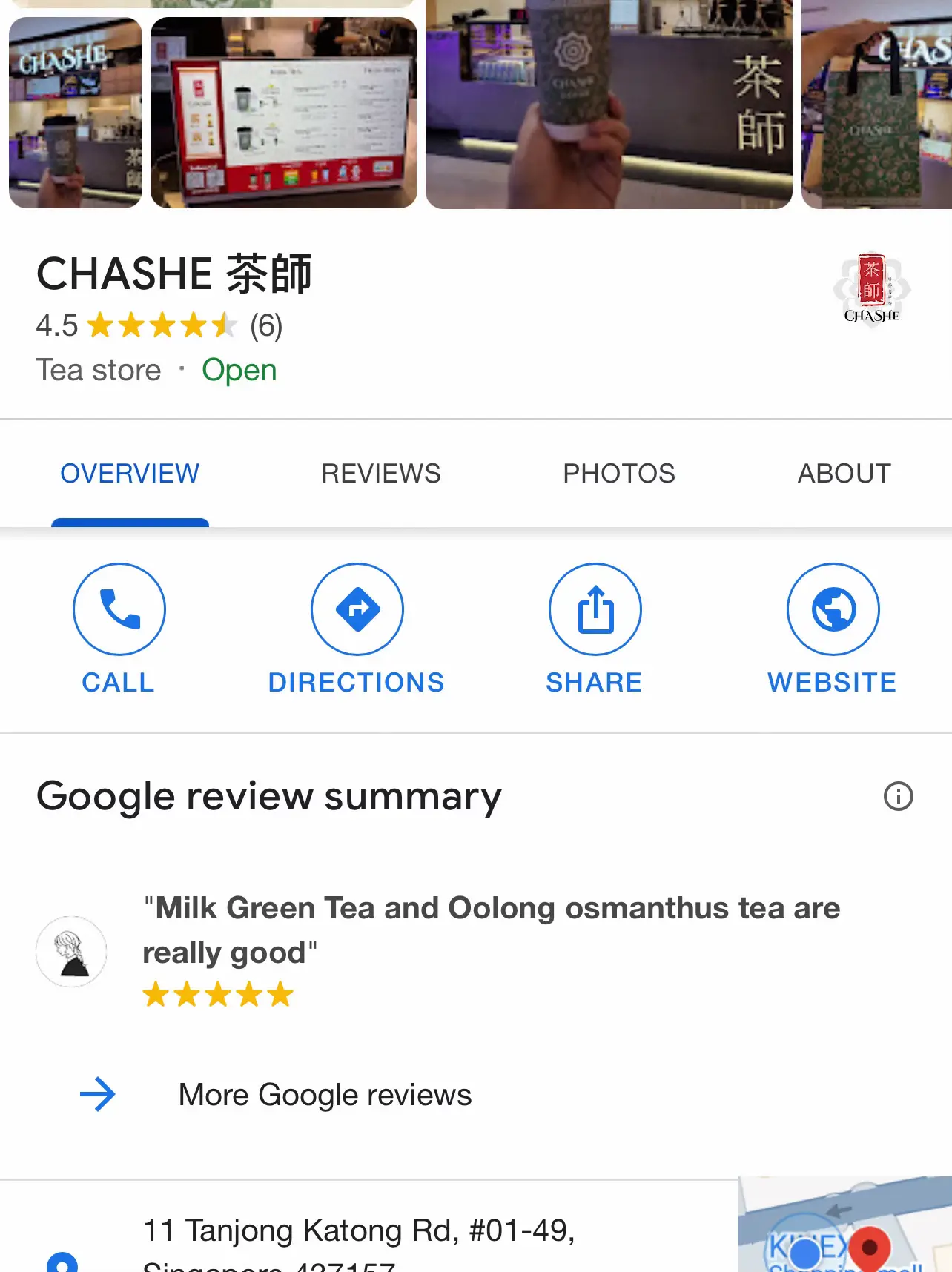Open the storefront photo thumbnail
Image resolution: width=952 pixels, height=1272 pixels.
(x=75, y=113)
